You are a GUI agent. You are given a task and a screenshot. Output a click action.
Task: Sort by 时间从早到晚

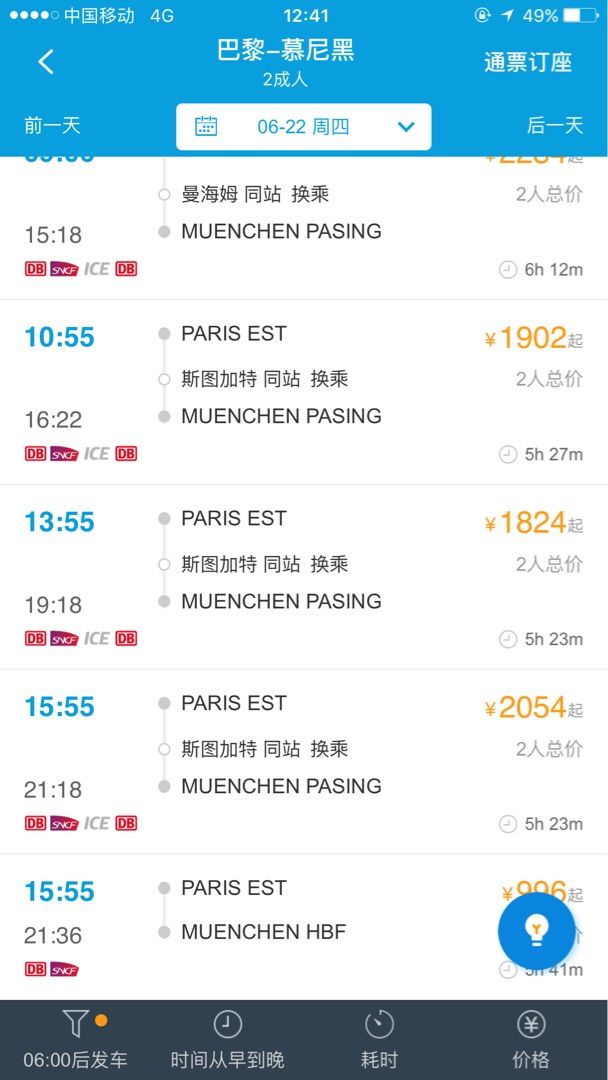[228, 1040]
